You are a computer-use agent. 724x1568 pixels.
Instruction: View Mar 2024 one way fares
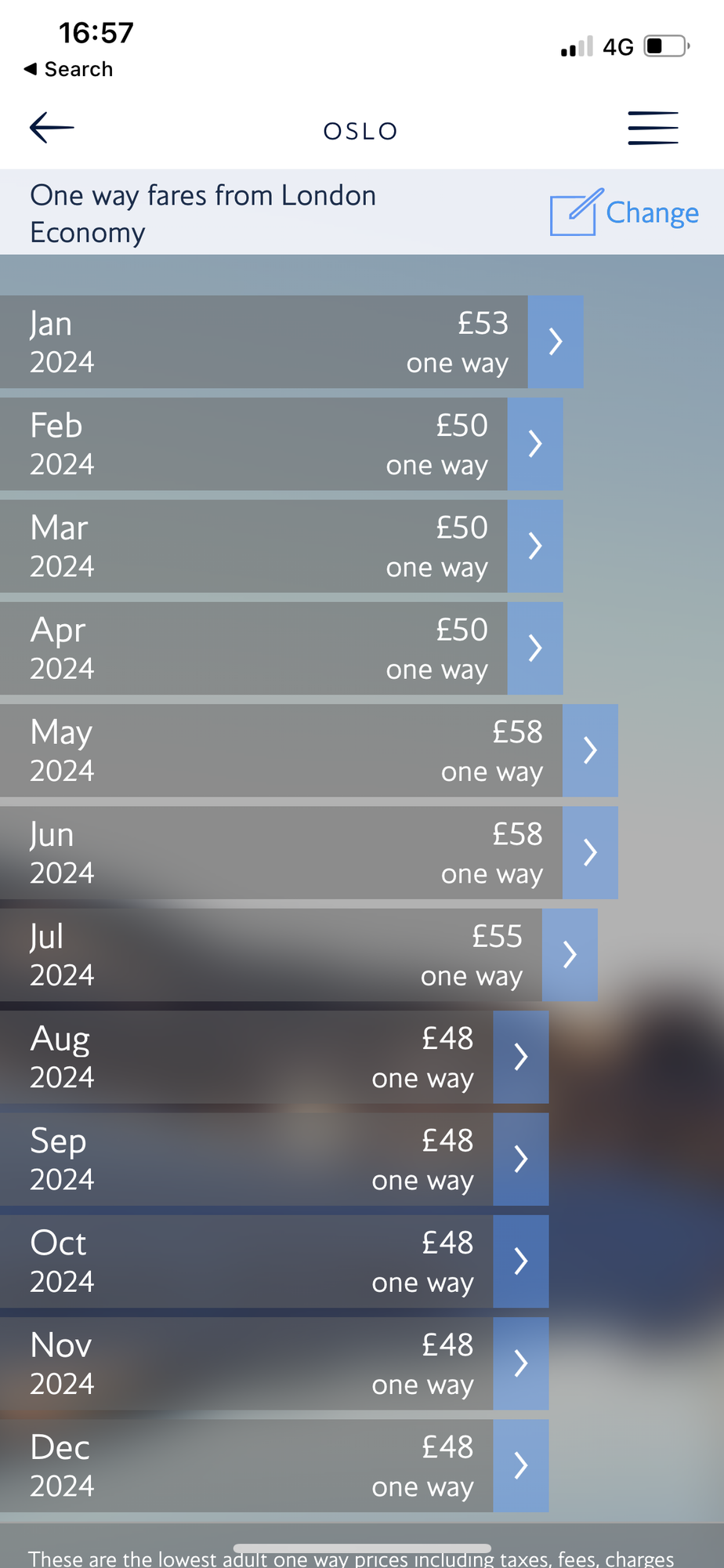(281, 546)
